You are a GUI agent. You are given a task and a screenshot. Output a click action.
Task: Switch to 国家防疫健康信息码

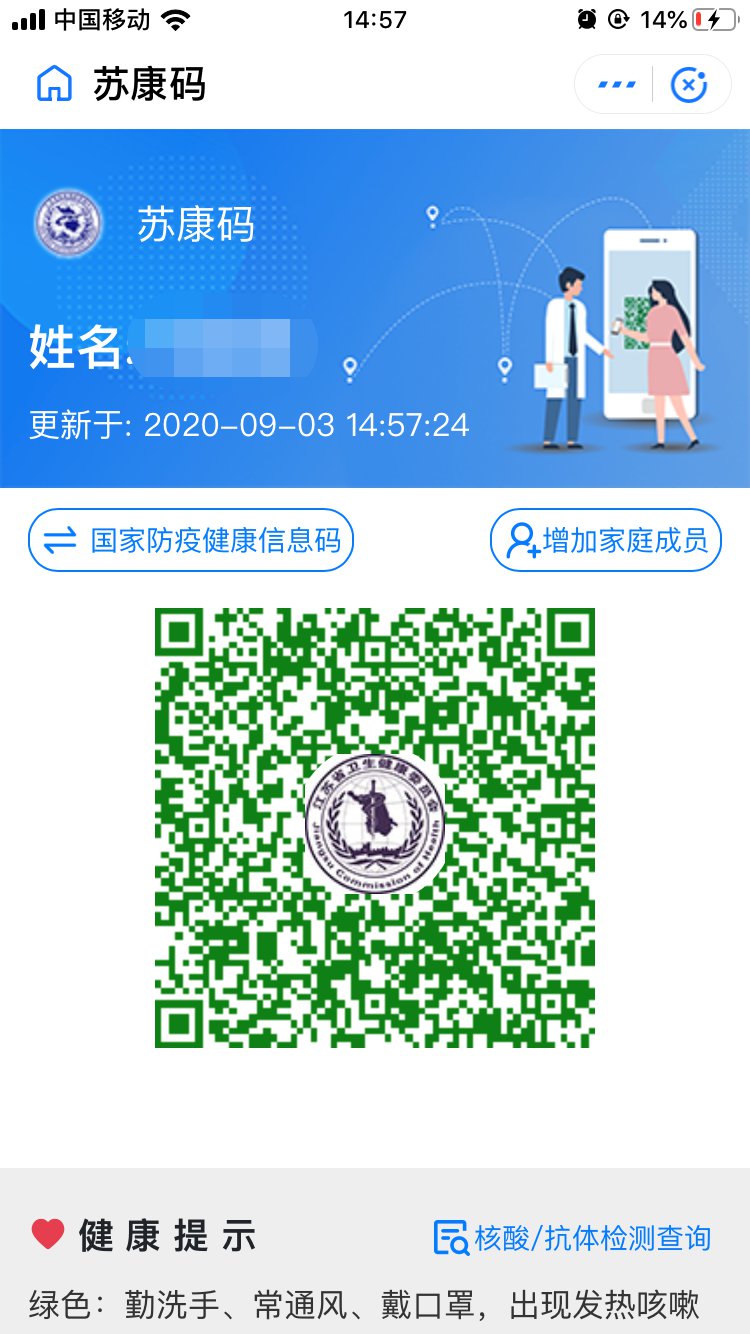pyautogui.click(x=191, y=541)
